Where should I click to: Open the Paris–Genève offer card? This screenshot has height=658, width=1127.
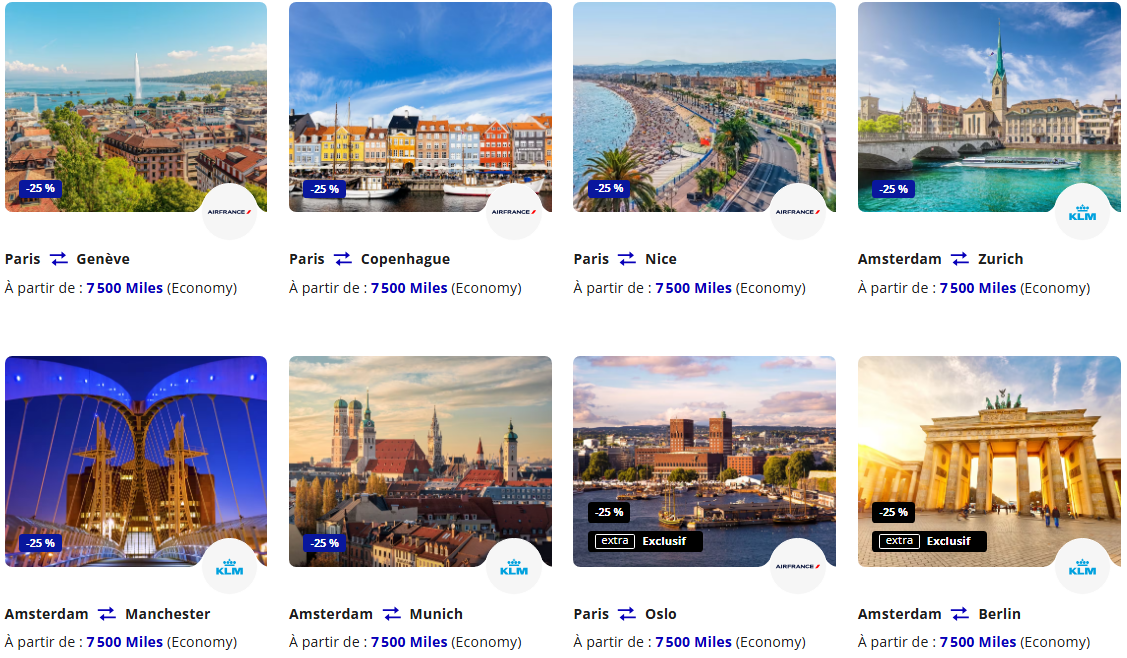click(x=136, y=150)
